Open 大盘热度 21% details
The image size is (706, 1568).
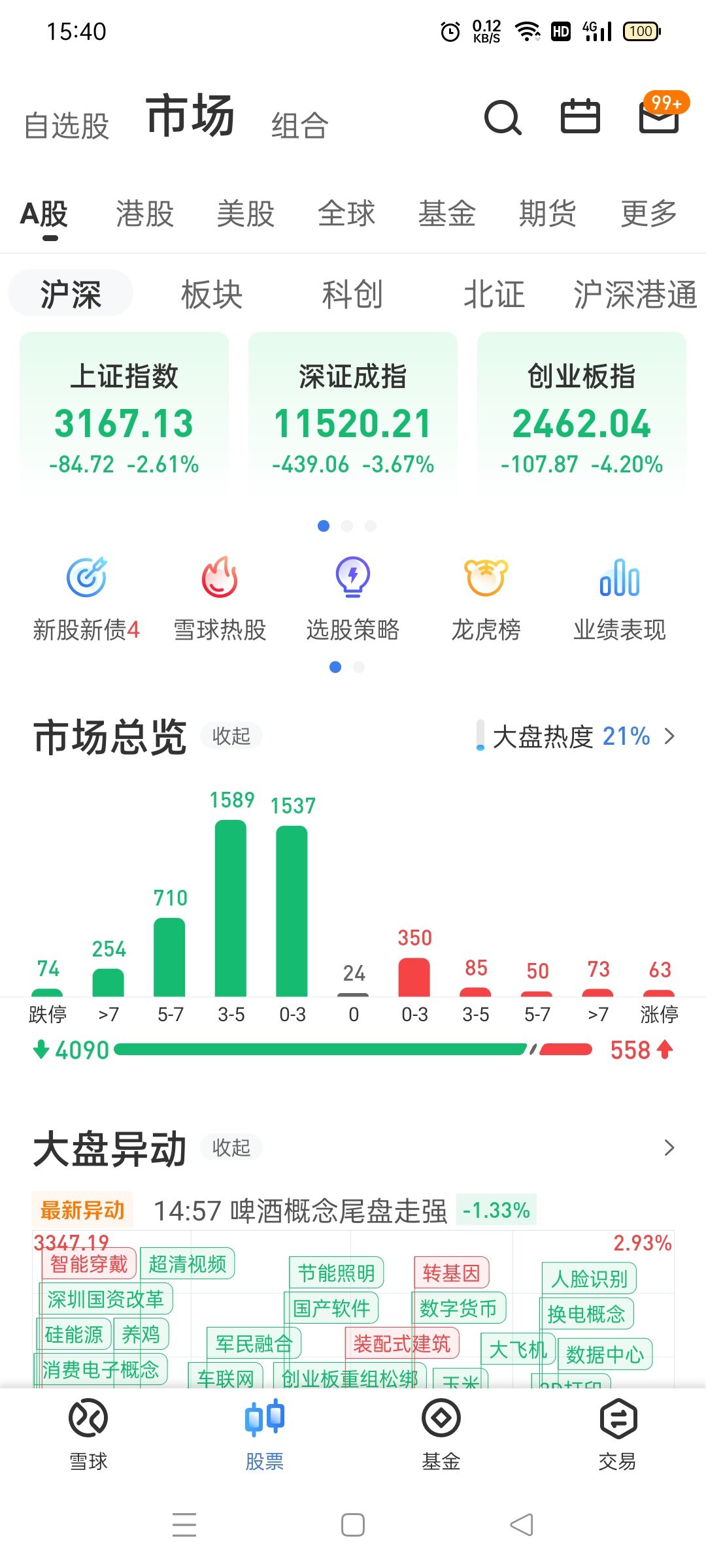[576, 736]
